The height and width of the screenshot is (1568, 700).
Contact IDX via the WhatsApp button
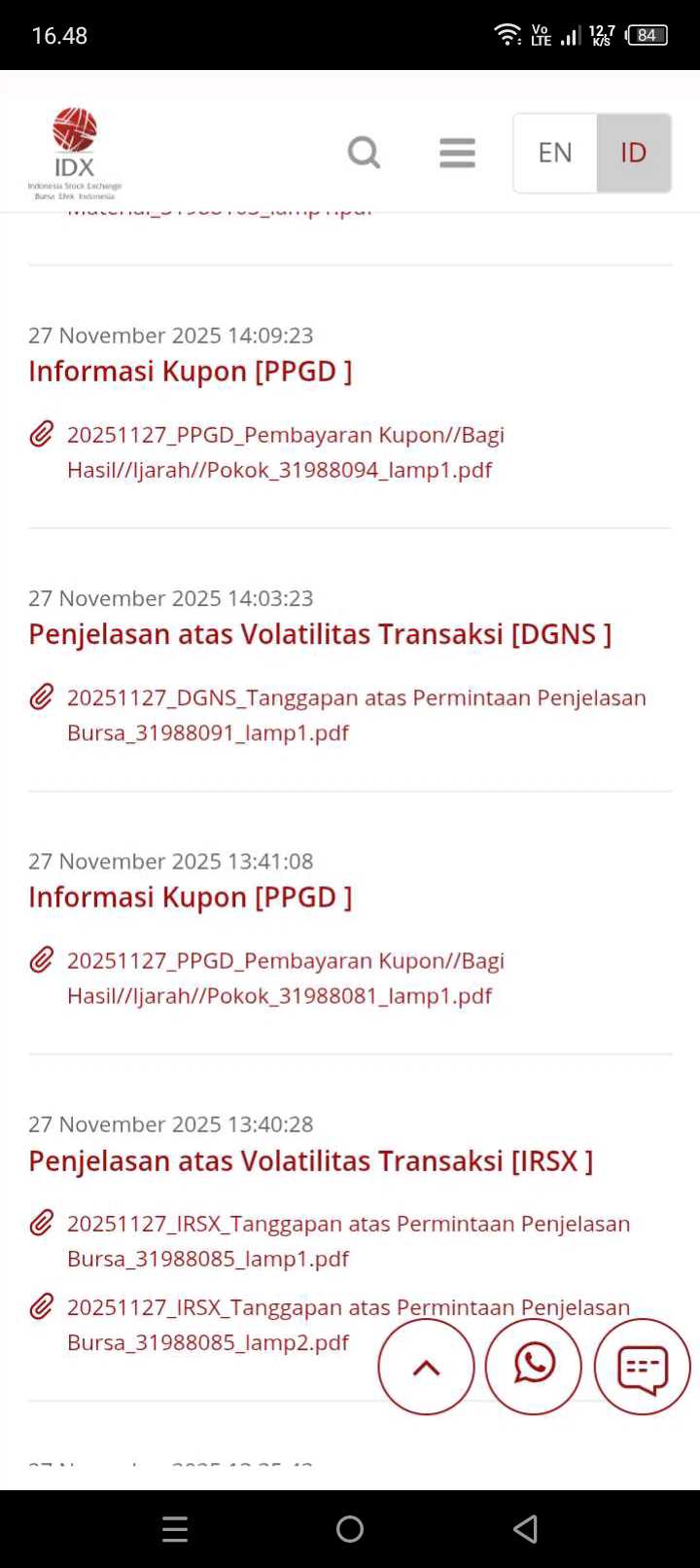click(534, 1367)
